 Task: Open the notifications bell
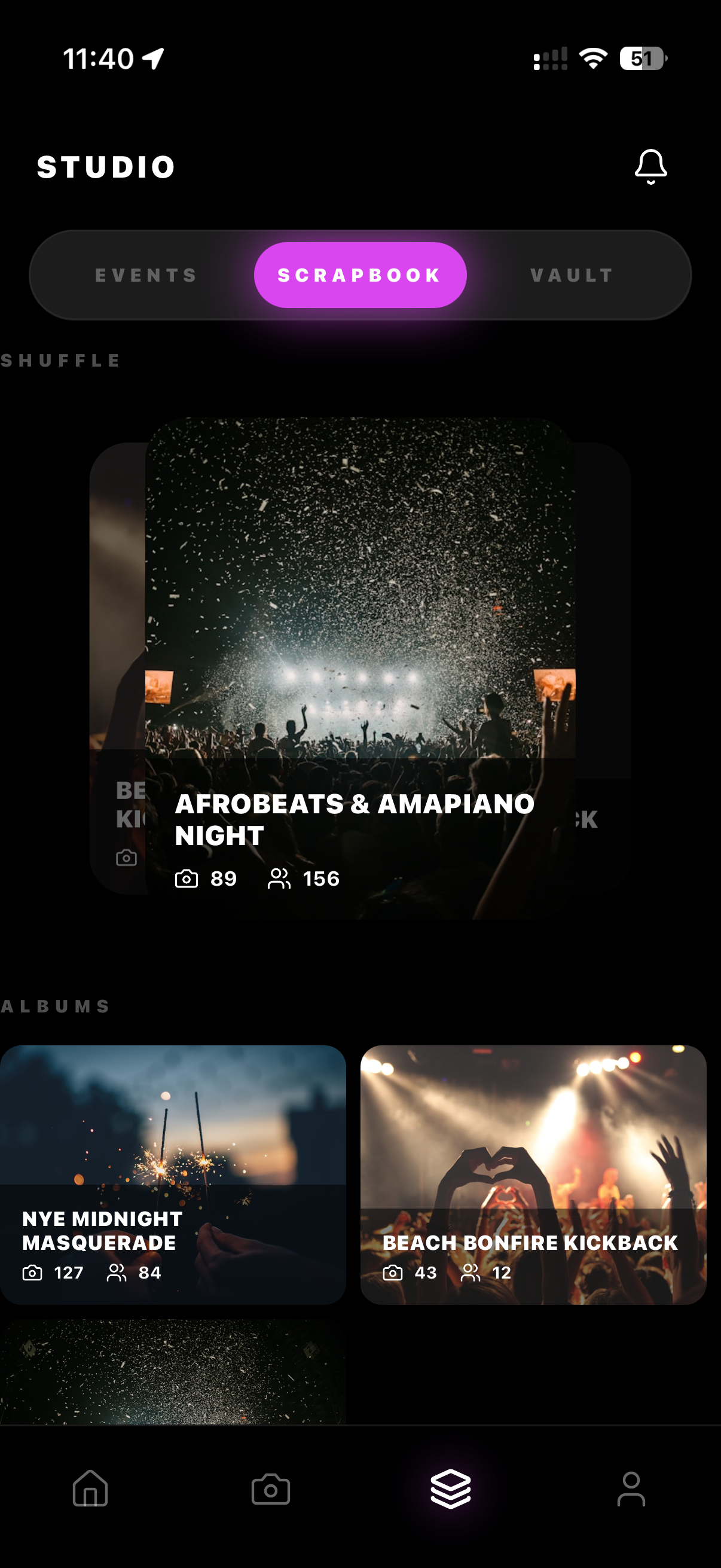click(650, 167)
